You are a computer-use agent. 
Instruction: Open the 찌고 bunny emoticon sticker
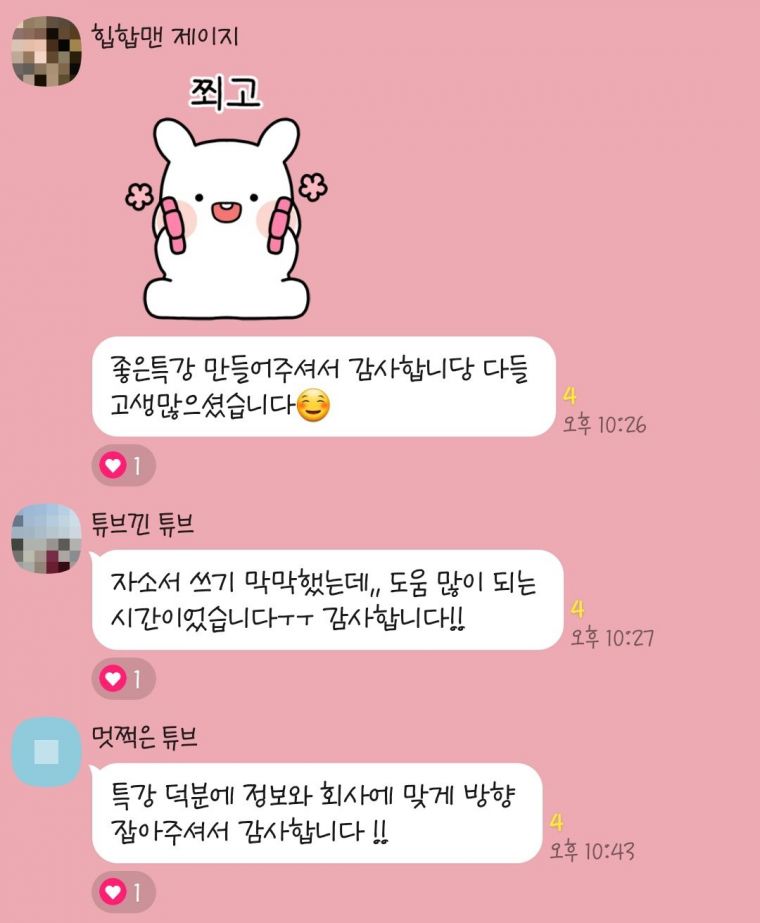click(x=225, y=200)
